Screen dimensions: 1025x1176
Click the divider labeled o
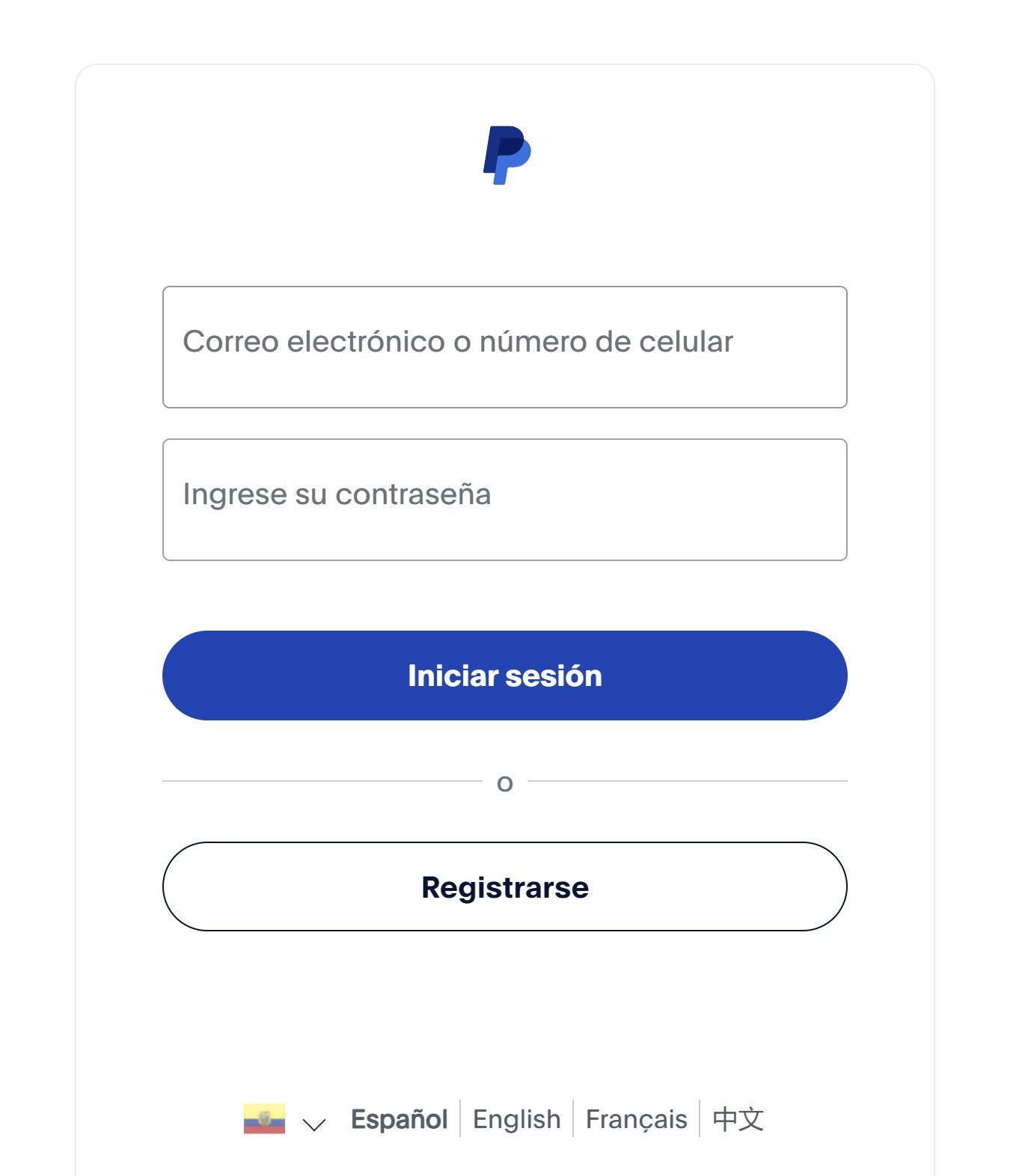point(504,783)
